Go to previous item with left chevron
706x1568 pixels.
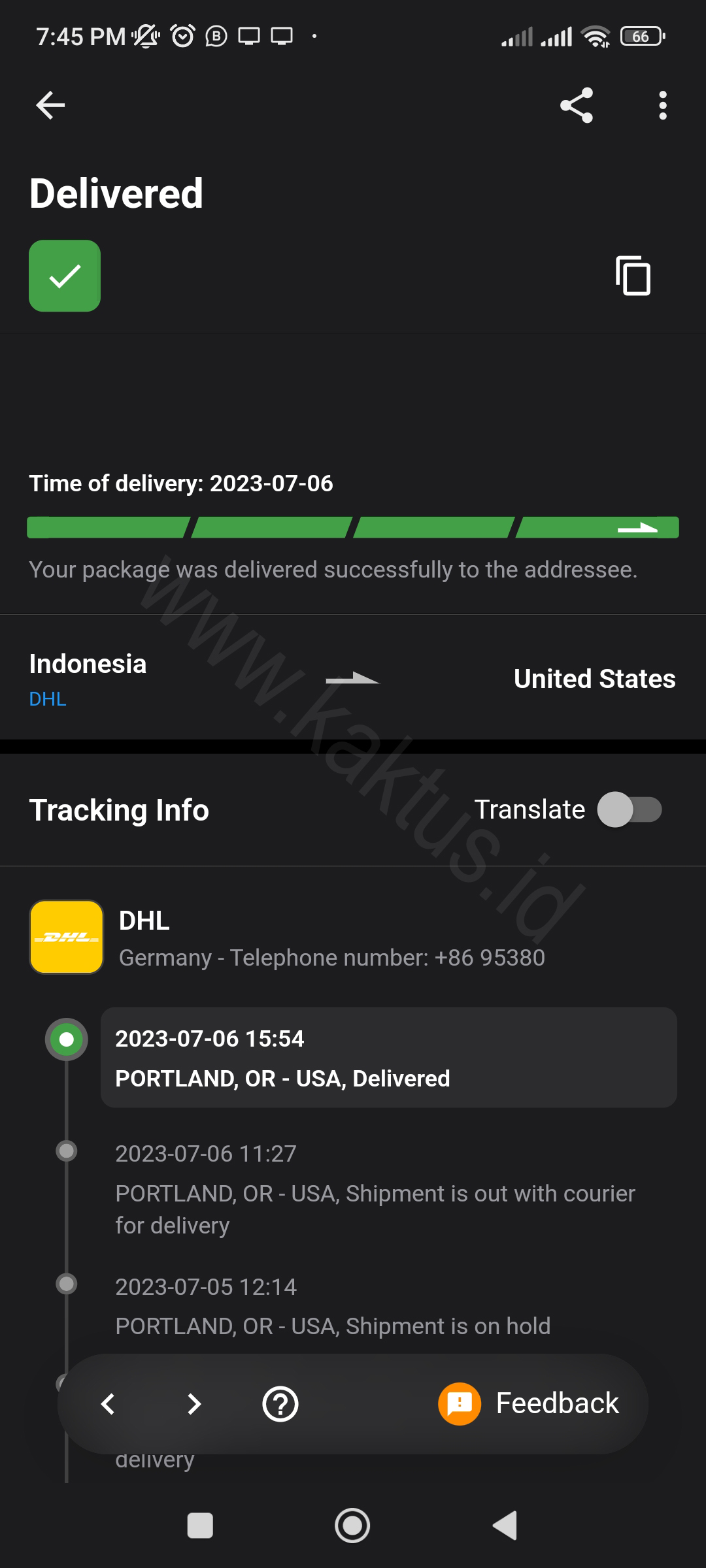tap(109, 1403)
